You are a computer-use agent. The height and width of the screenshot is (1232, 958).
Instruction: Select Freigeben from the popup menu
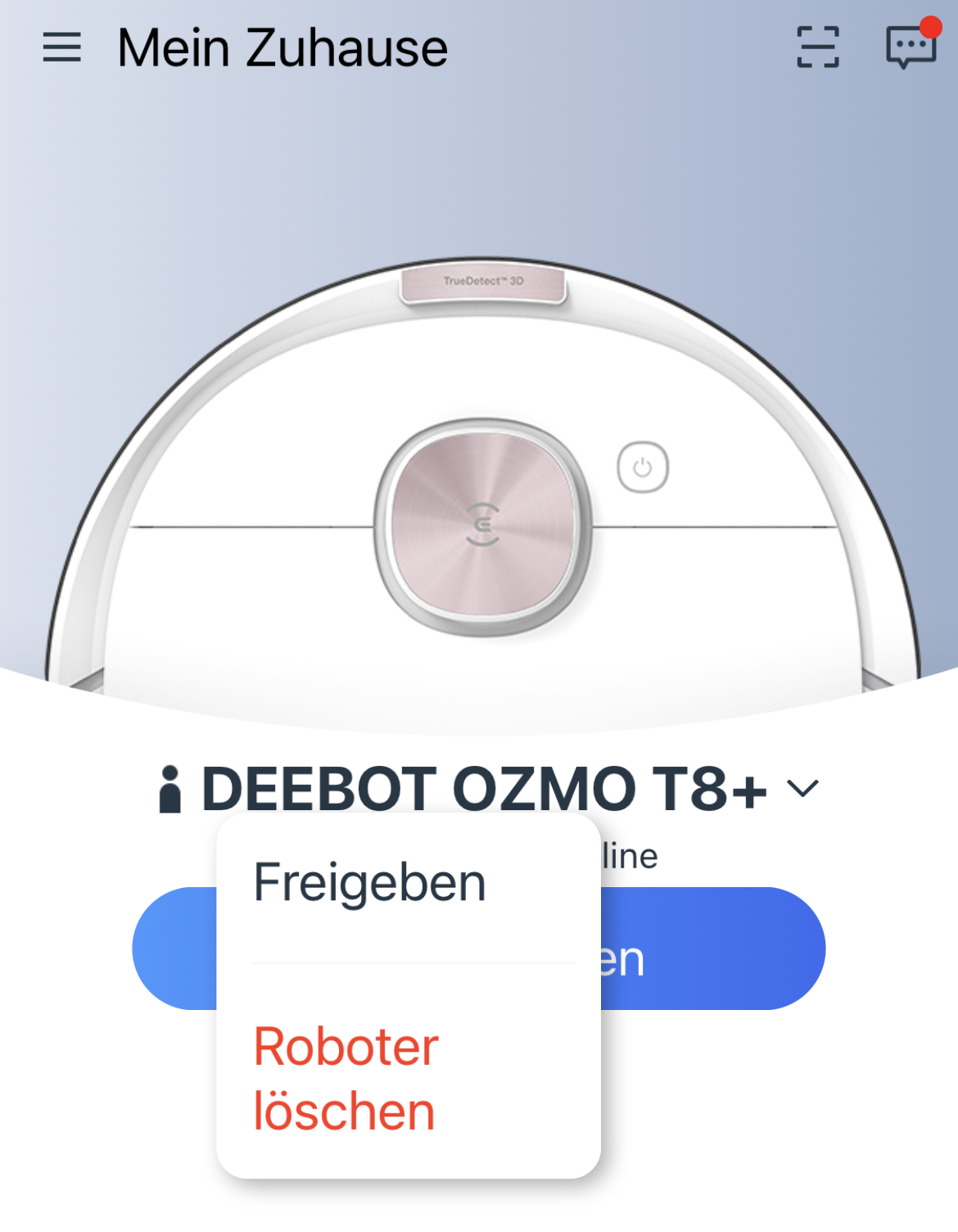coord(370,883)
